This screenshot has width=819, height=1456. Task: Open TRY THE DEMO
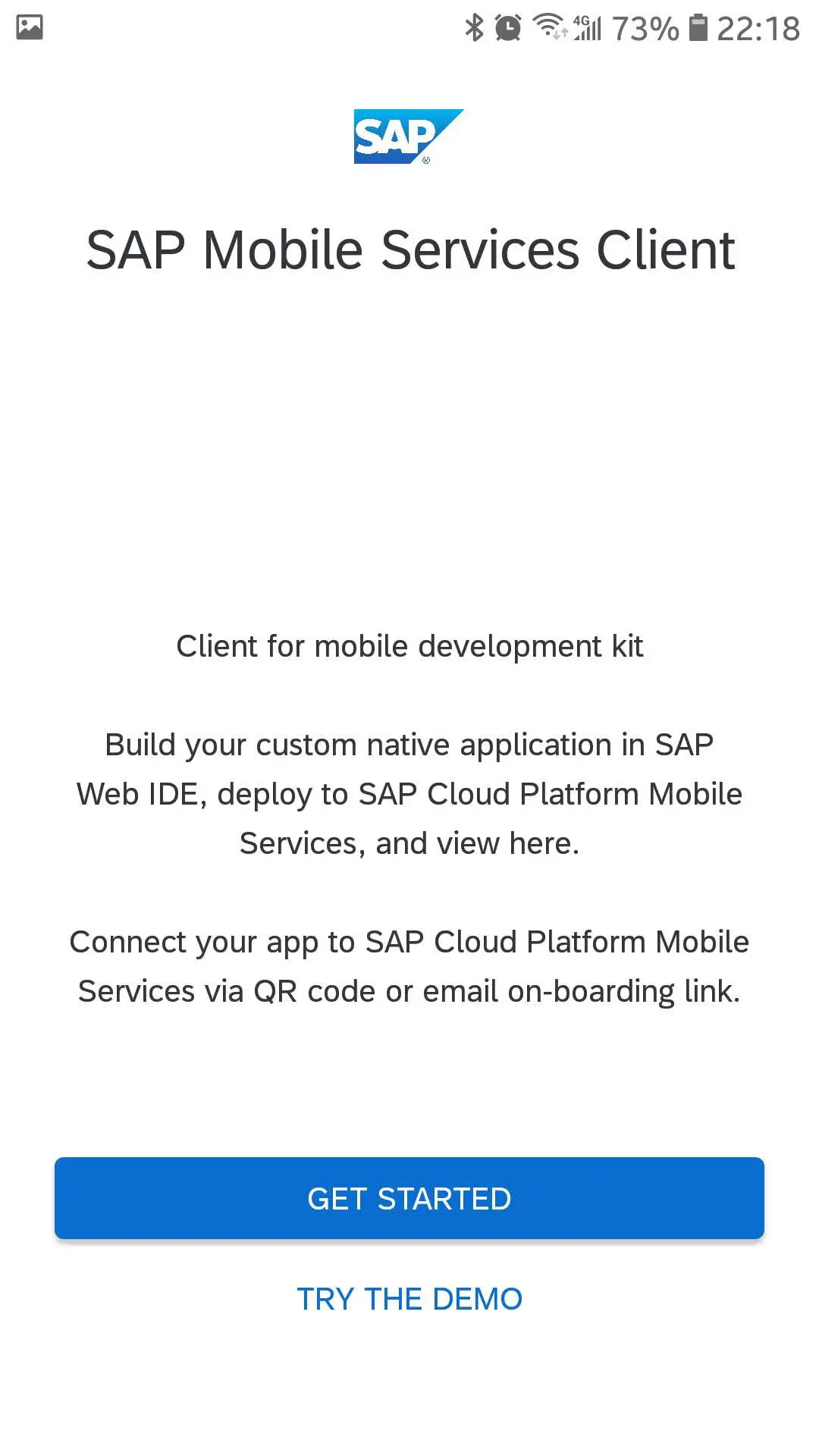pyautogui.click(x=409, y=1299)
